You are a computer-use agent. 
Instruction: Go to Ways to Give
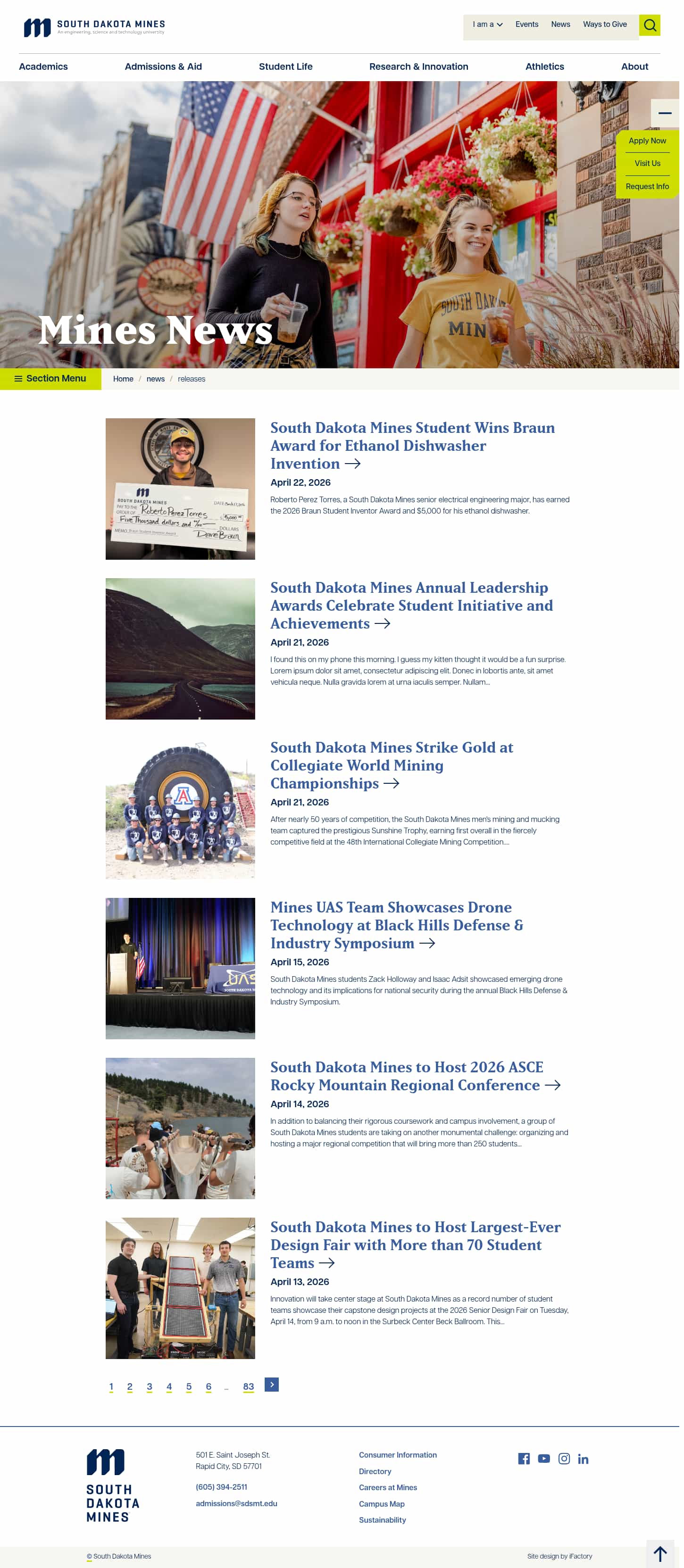click(604, 25)
